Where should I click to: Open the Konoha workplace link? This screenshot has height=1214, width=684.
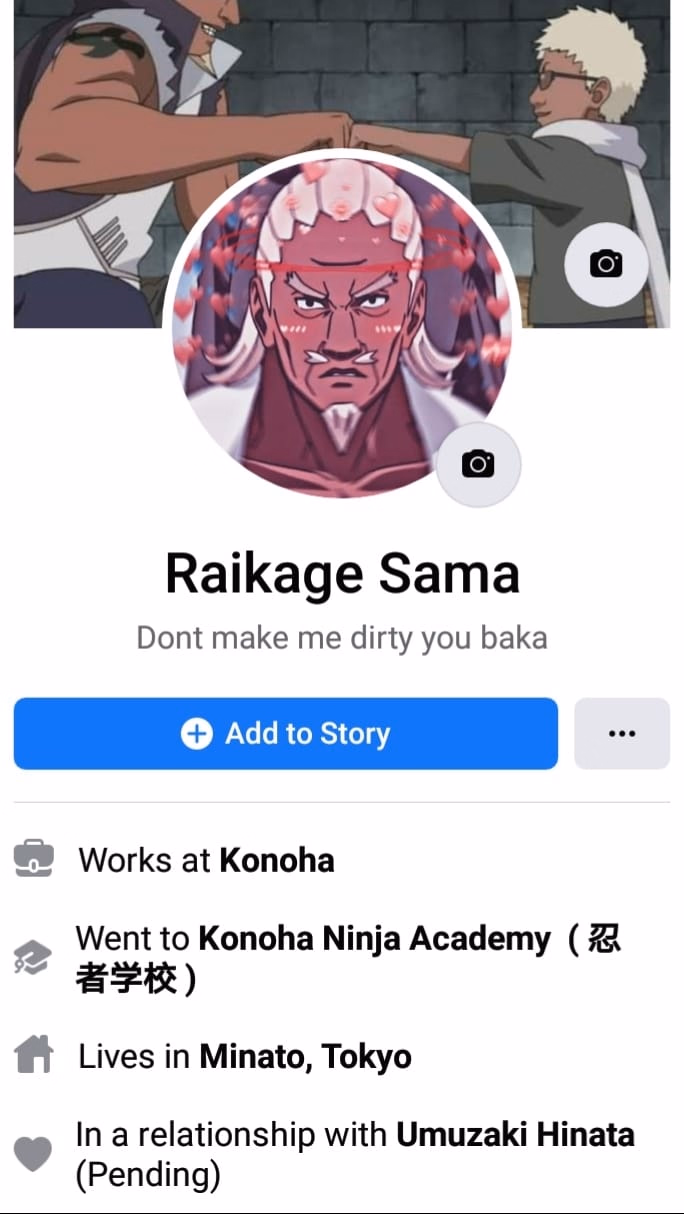276,860
